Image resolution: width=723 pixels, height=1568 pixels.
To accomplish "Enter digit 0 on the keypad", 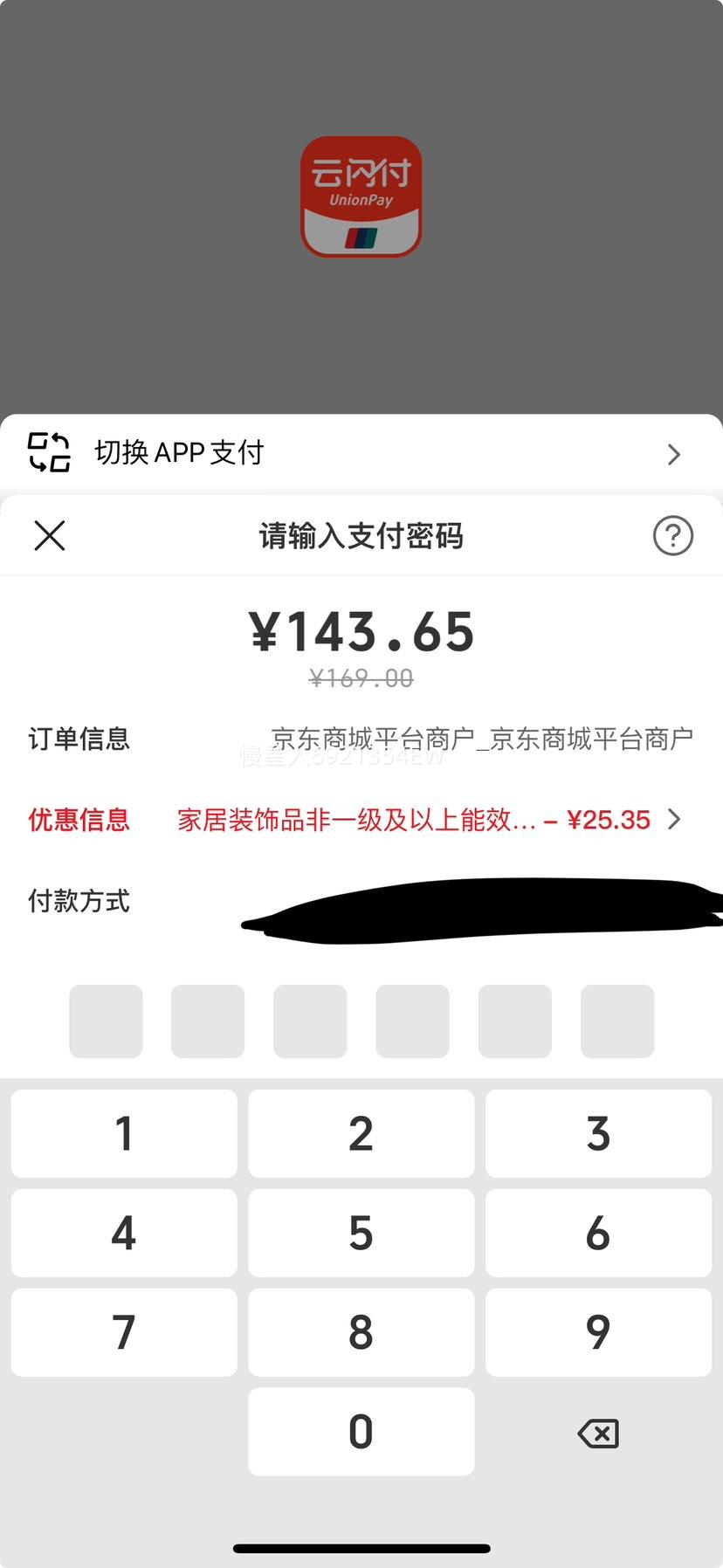I will (x=361, y=1432).
